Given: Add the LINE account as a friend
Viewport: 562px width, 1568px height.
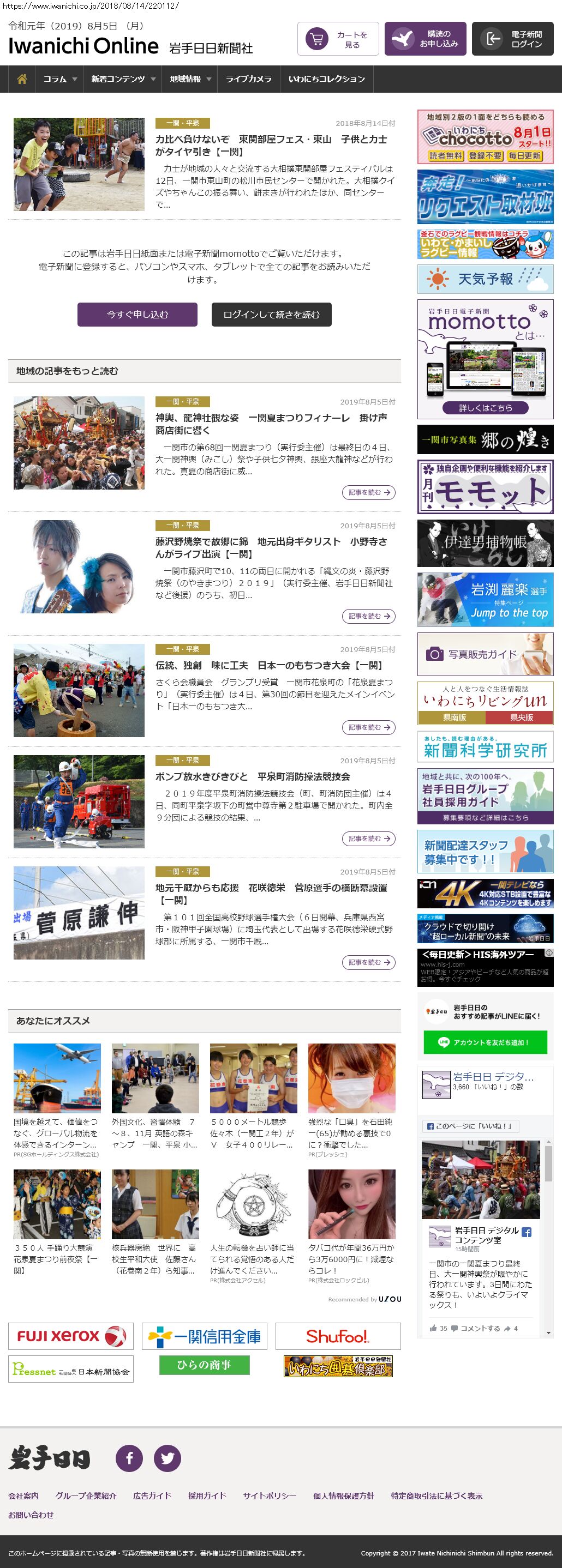Looking at the screenshot, I should (485, 1042).
